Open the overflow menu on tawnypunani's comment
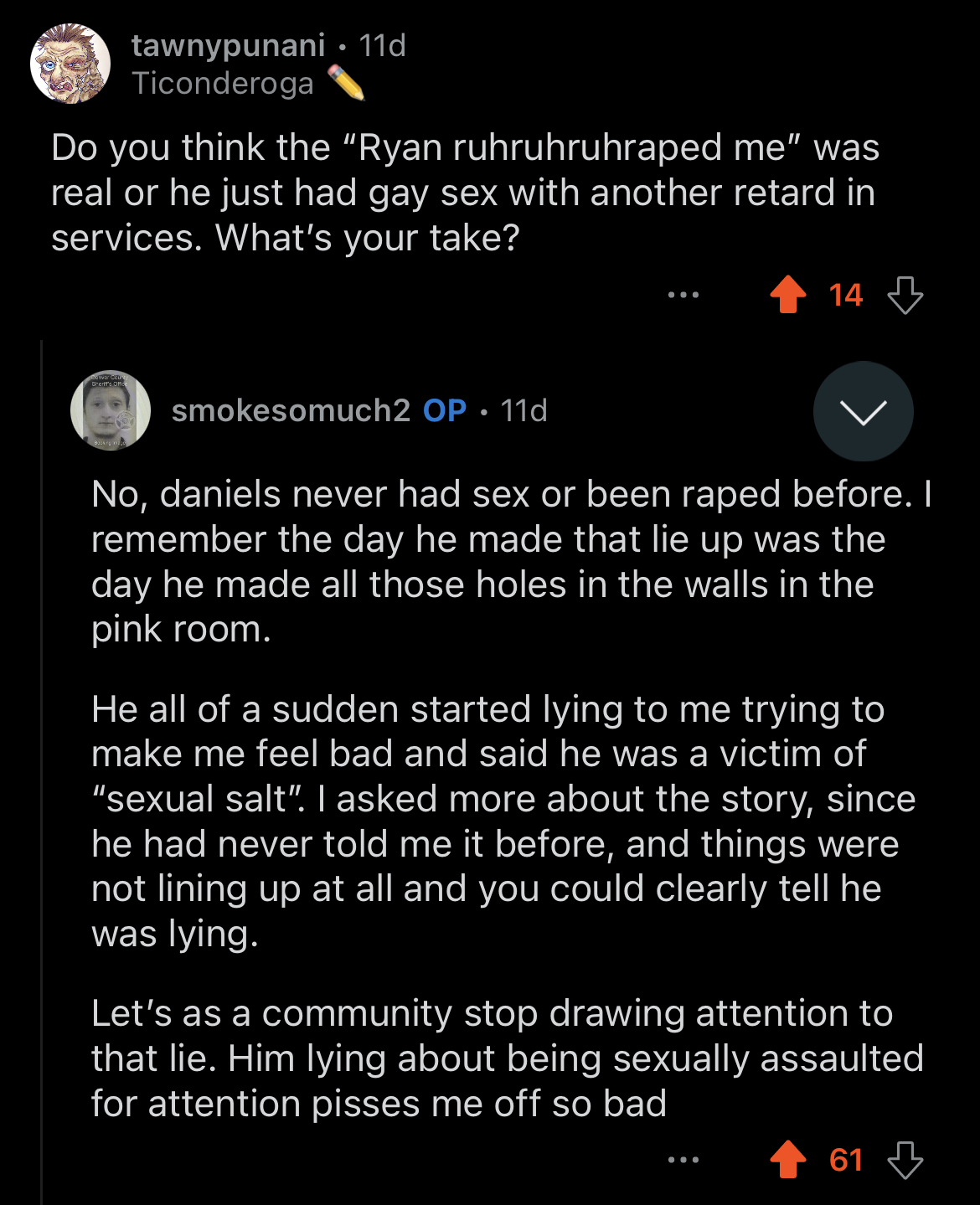The width and height of the screenshot is (980, 1205). [x=683, y=295]
